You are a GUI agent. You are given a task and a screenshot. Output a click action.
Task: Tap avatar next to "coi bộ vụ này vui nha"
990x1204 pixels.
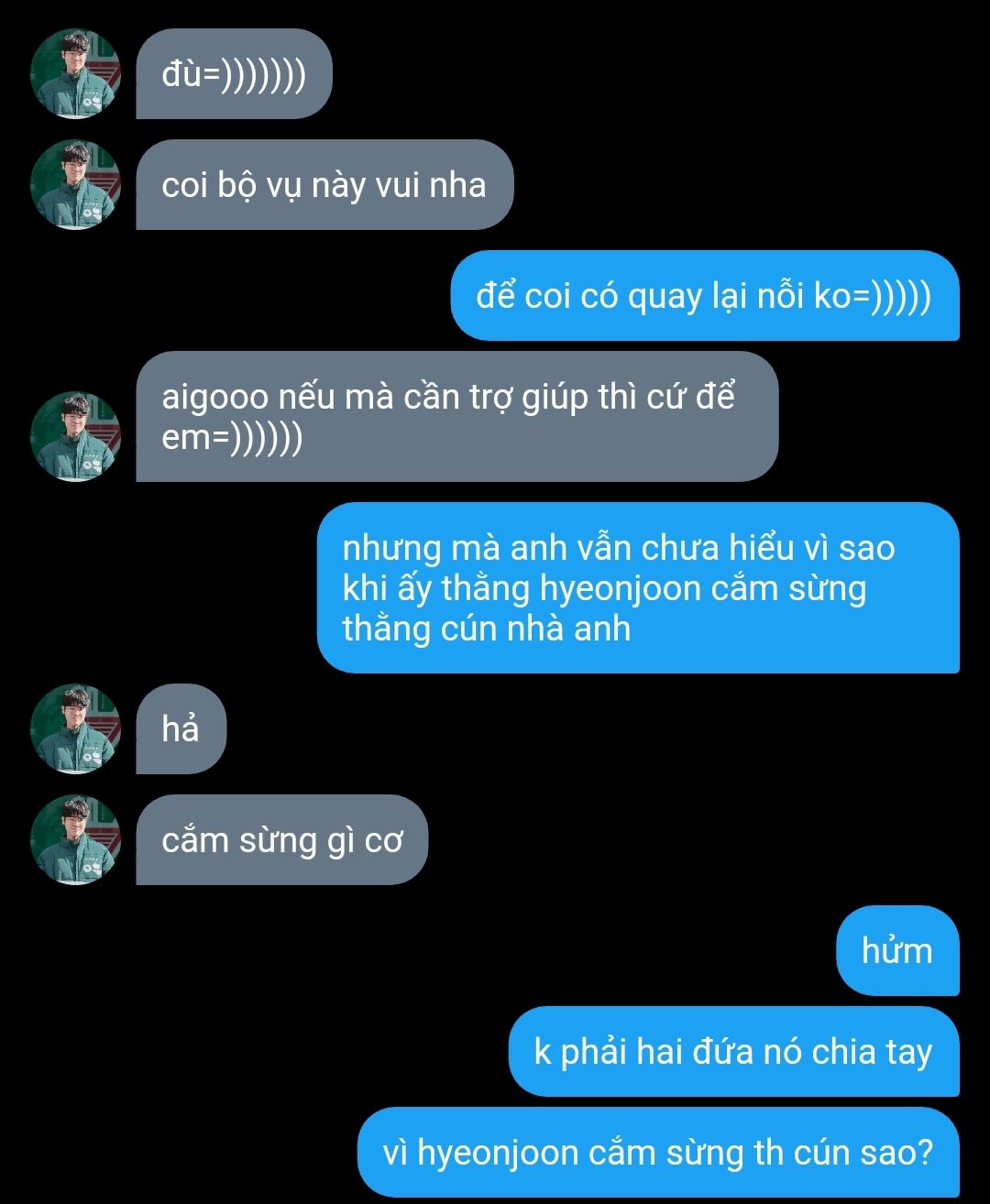(75, 185)
